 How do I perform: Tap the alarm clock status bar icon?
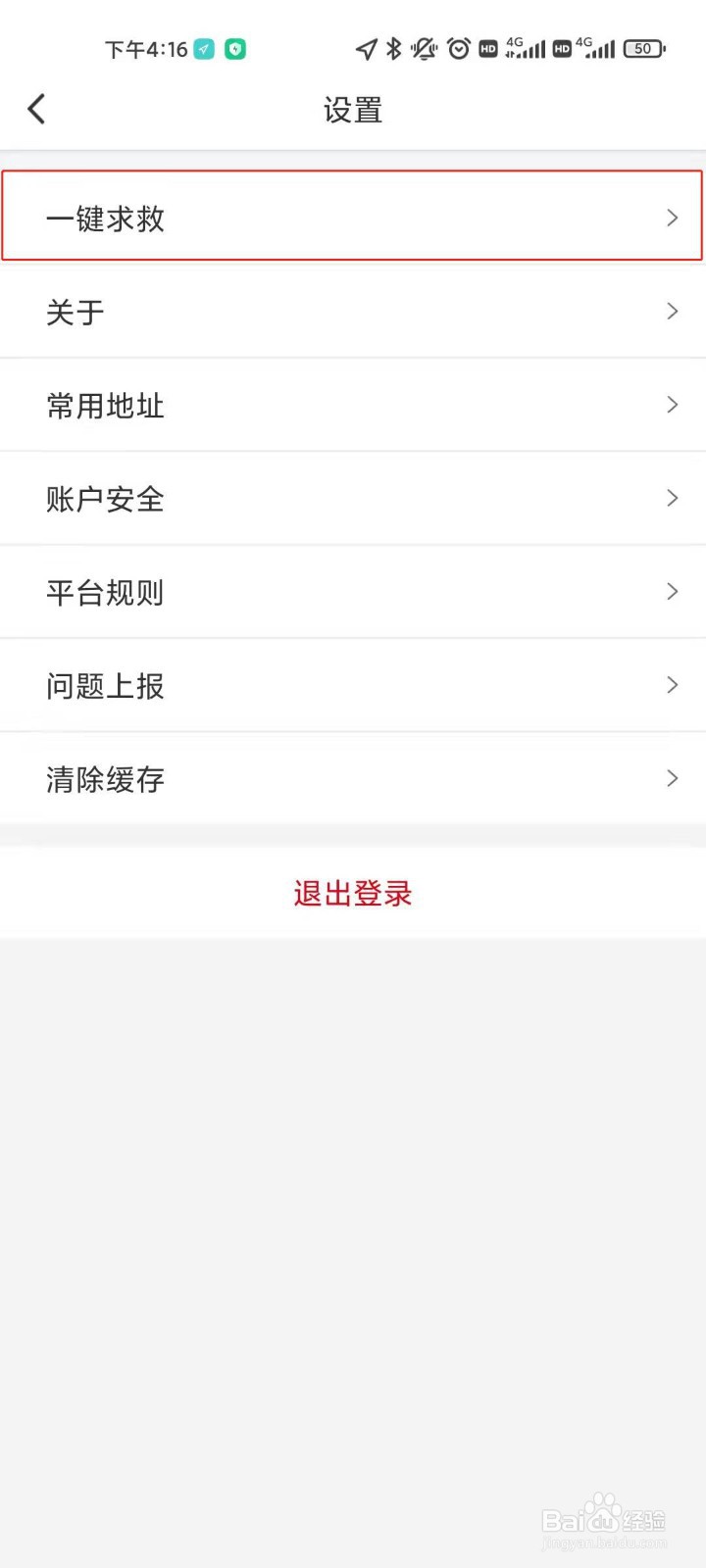click(457, 49)
